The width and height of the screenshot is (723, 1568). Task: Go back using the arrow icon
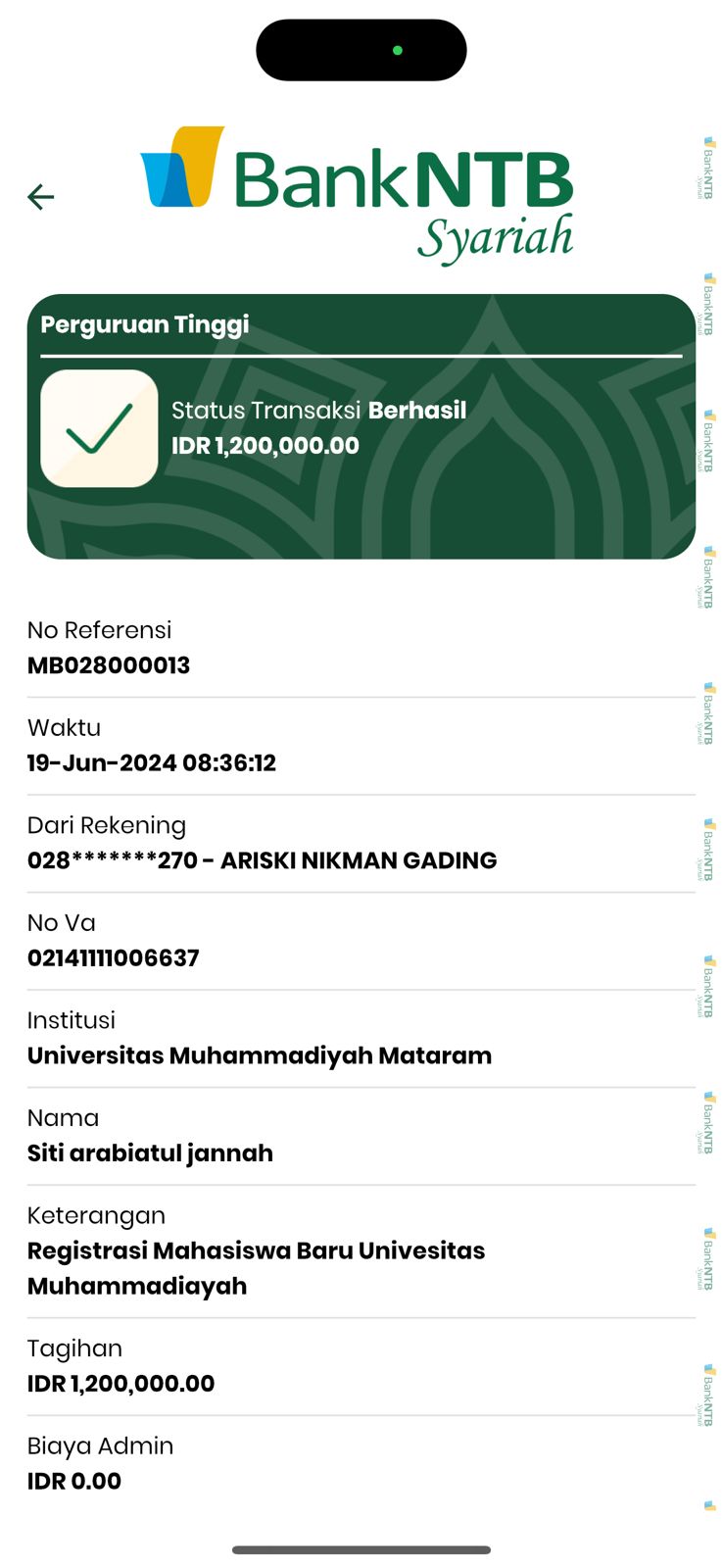[x=40, y=197]
